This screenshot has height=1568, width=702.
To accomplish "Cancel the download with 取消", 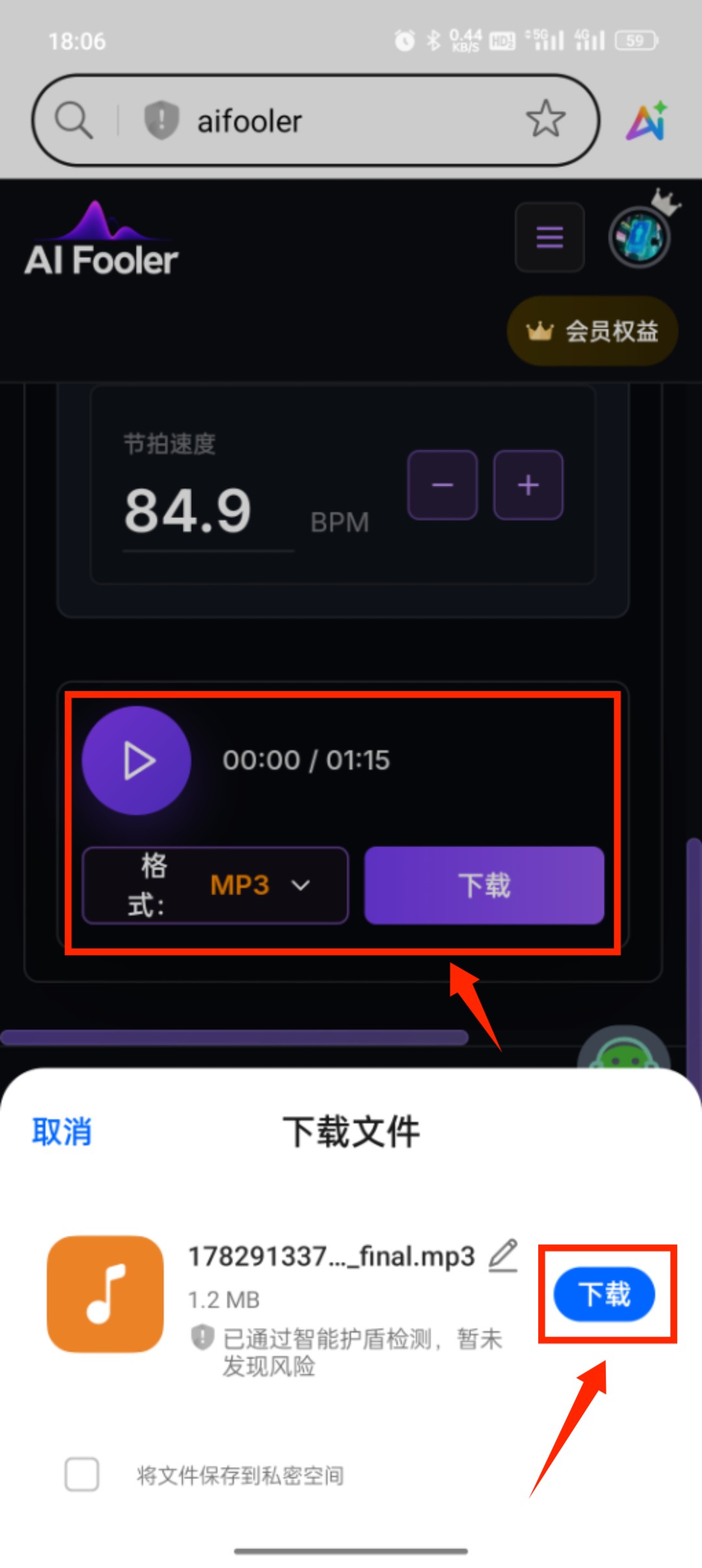I will coord(62,1132).
